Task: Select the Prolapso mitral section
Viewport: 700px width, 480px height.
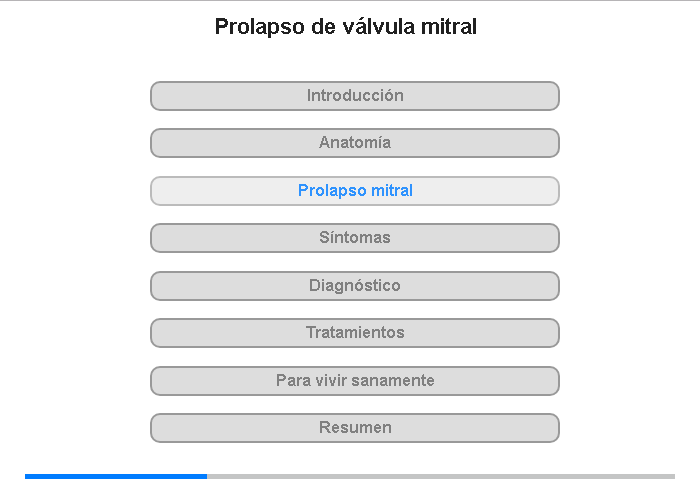Action: pyautogui.click(x=355, y=191)
